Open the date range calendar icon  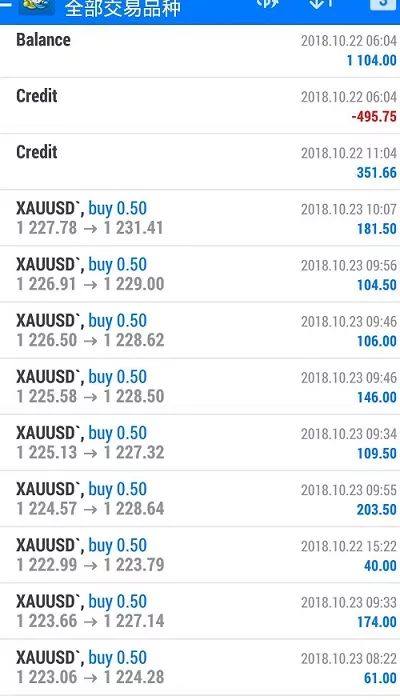383,4
